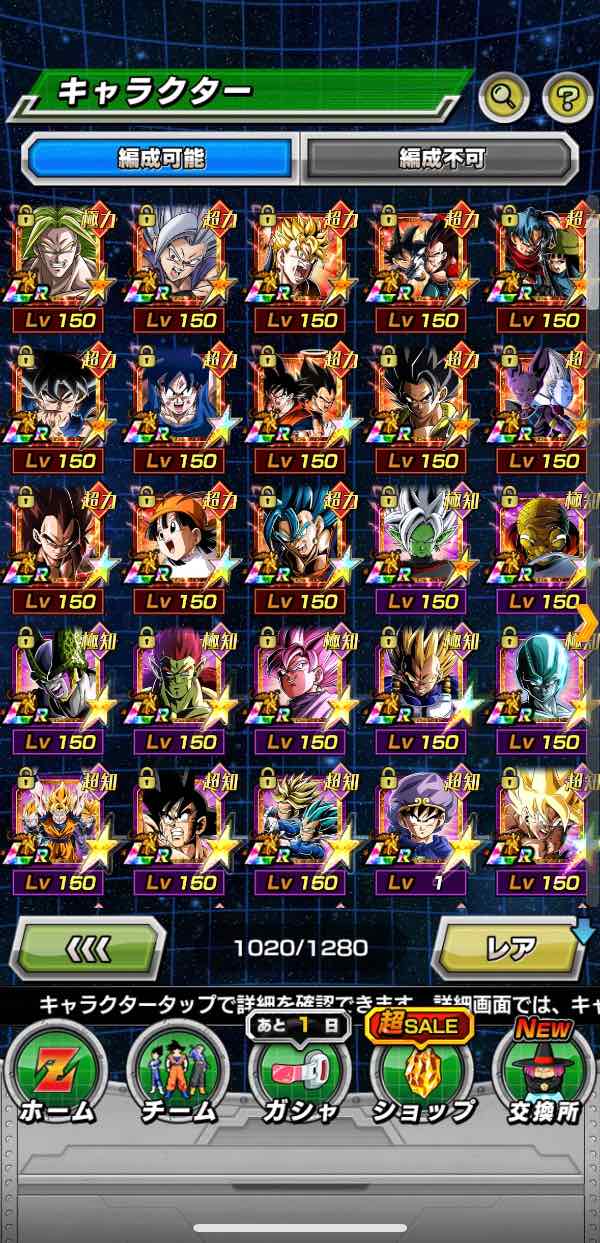
Task: Open the magnifying glass search icon
Action: click(x=505, y=97)
